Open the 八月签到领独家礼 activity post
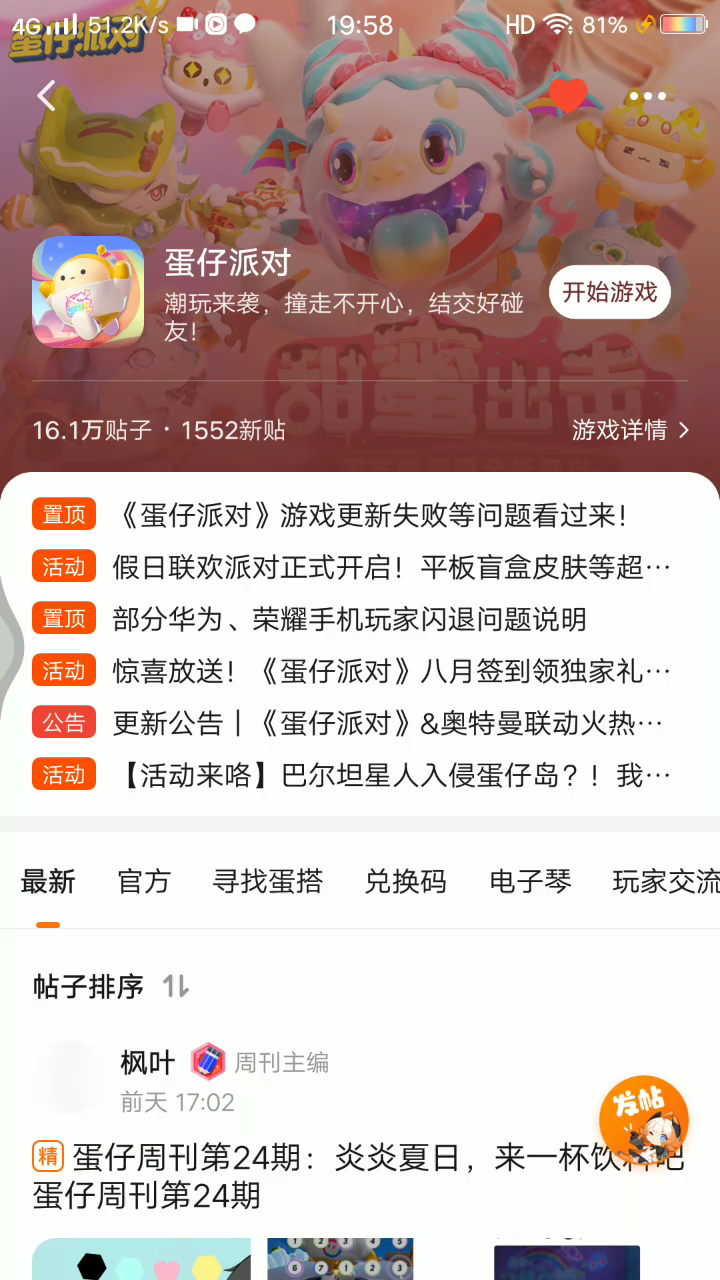The width and height of the screenshot is (720, 1280). tap(390, 671)
